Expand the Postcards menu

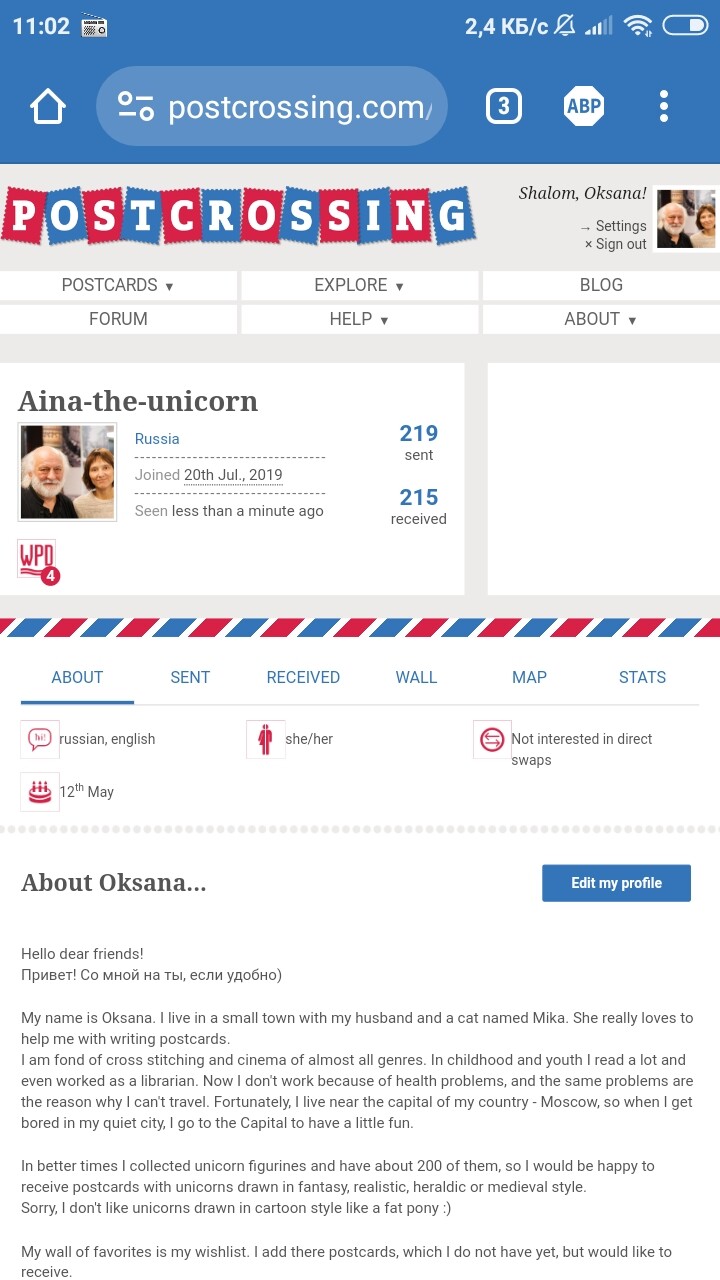click(x=118, y=285)
